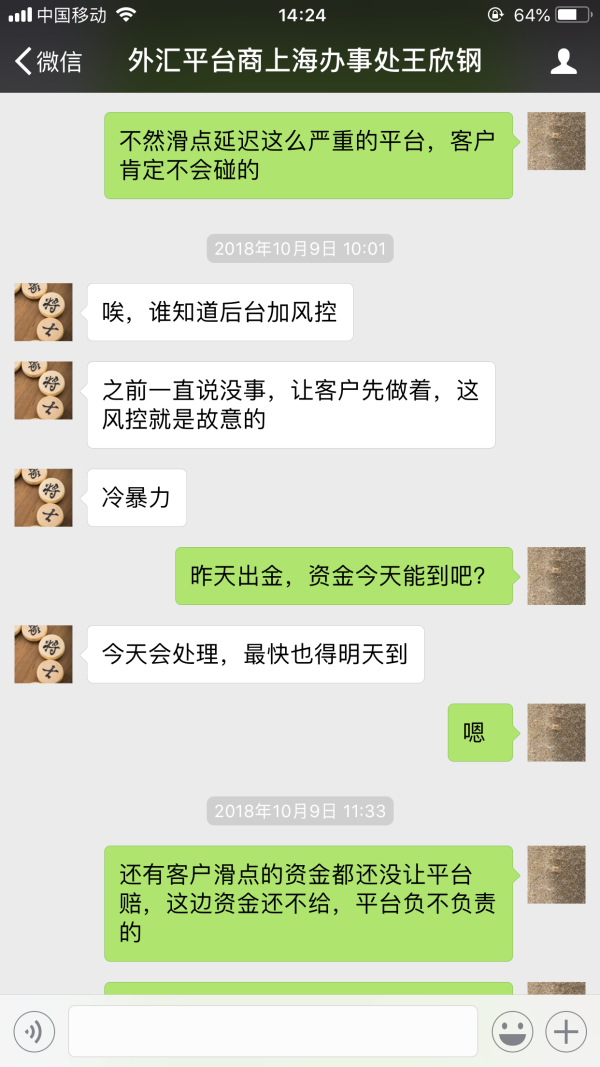Open the emoji sticker panel
This screenshot has width=600, height=1067.
(x=512, y=1031)
